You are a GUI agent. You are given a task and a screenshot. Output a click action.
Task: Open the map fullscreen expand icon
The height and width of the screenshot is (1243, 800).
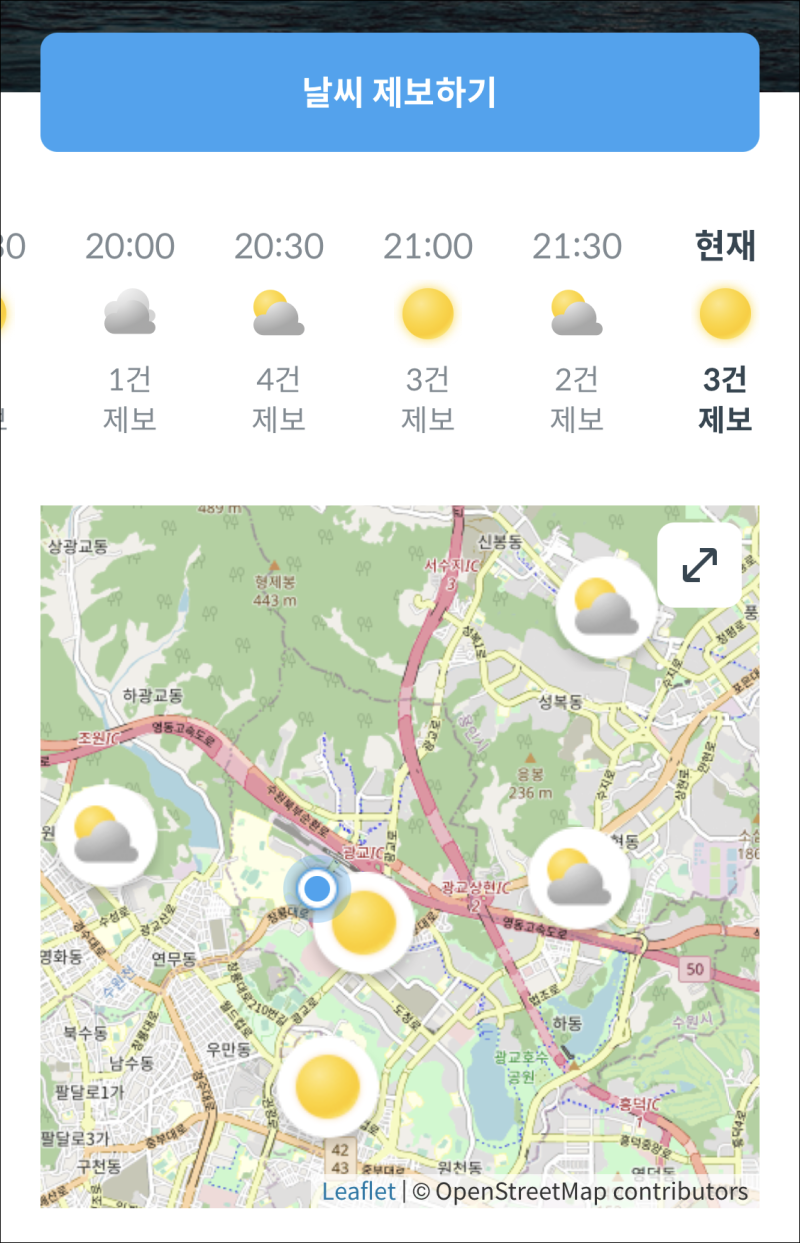point(700,562)
